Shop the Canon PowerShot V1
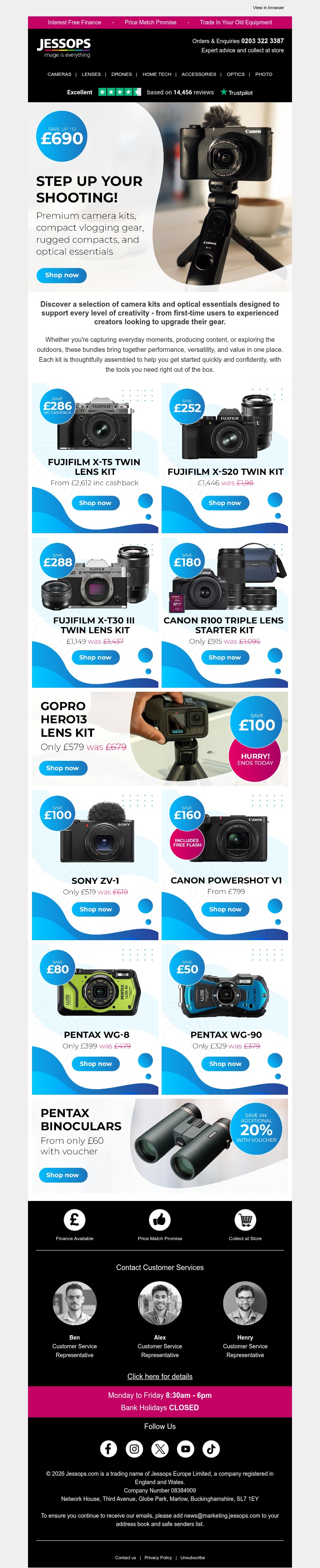Viewport: 320px width, 1568px height. pos(225,909)
